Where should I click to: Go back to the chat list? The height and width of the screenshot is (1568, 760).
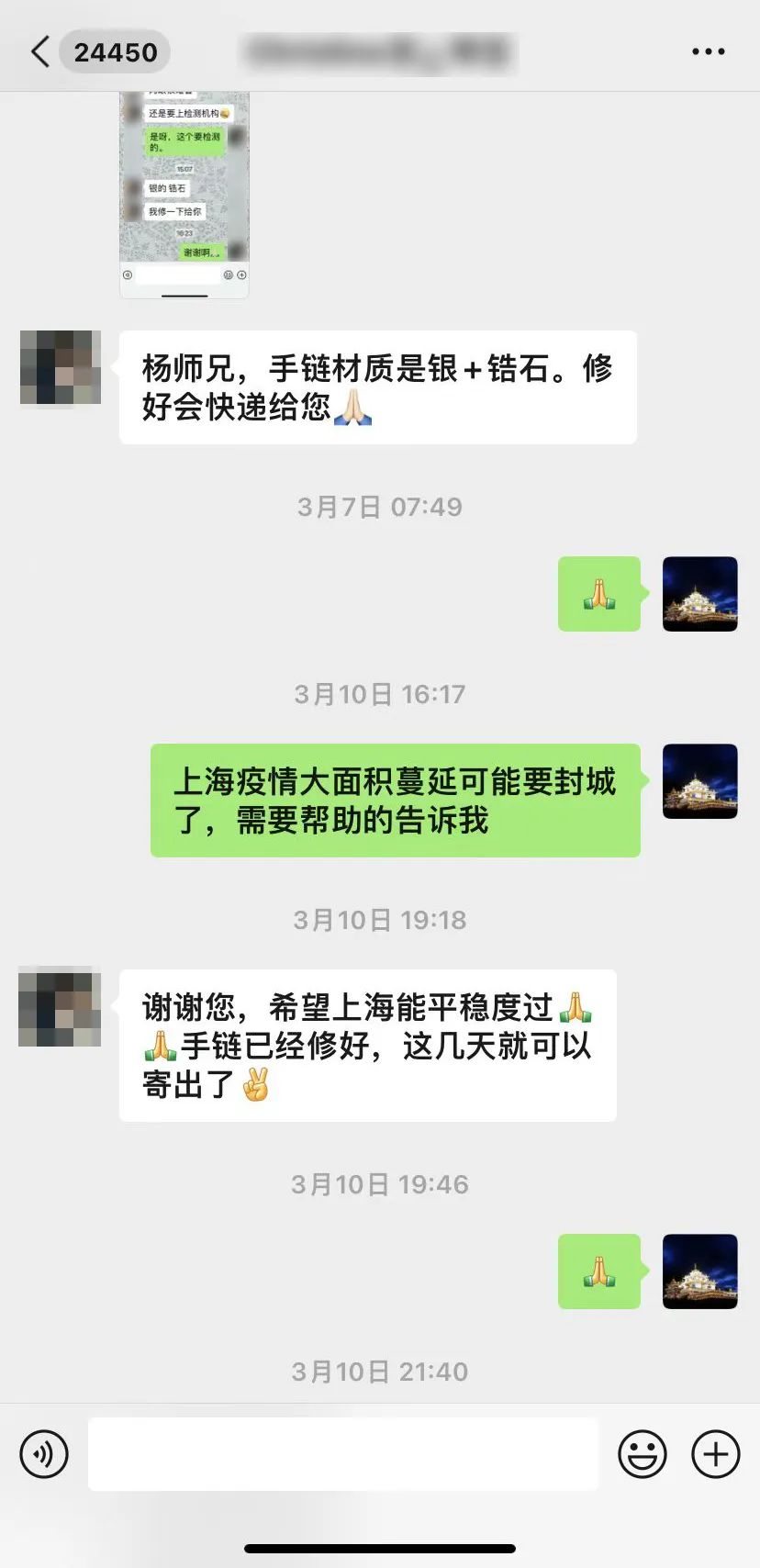click(40, 52)
